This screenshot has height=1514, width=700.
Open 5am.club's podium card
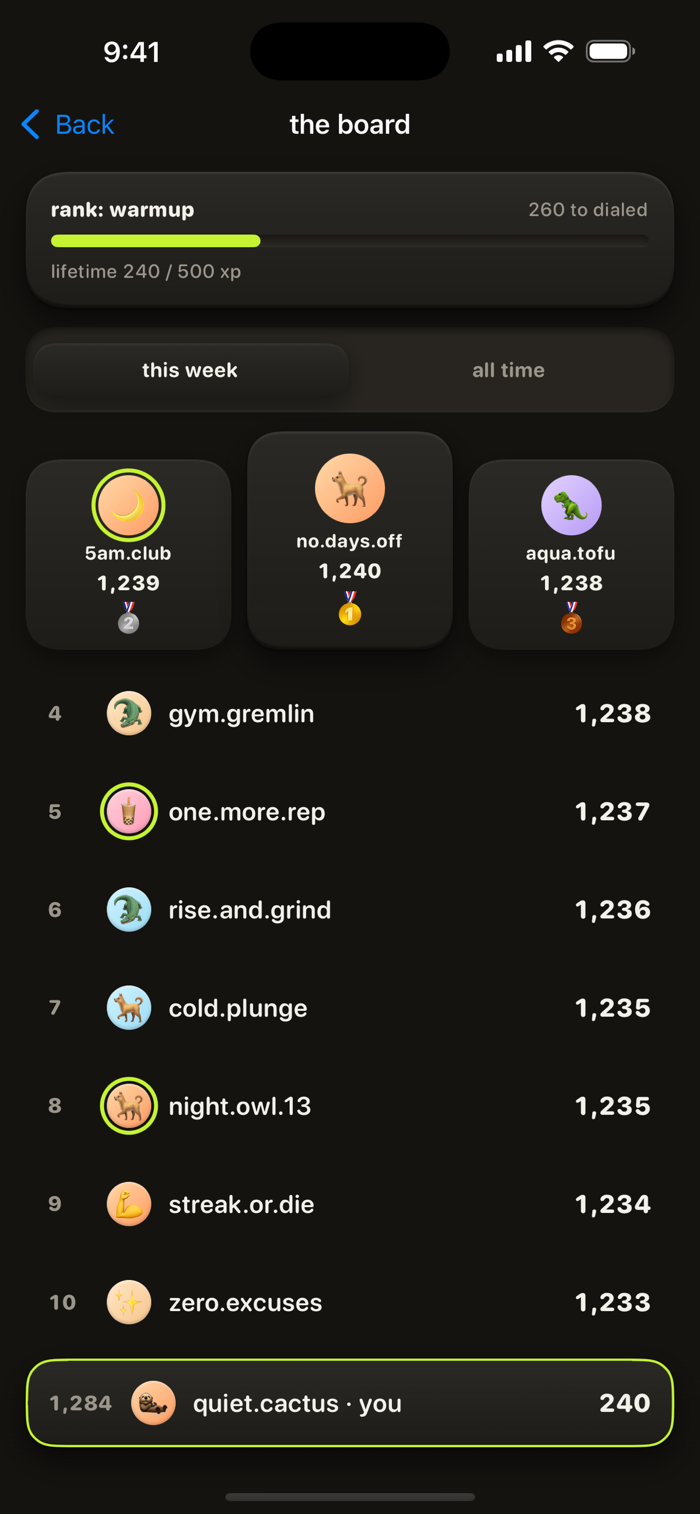click(128, 554)
